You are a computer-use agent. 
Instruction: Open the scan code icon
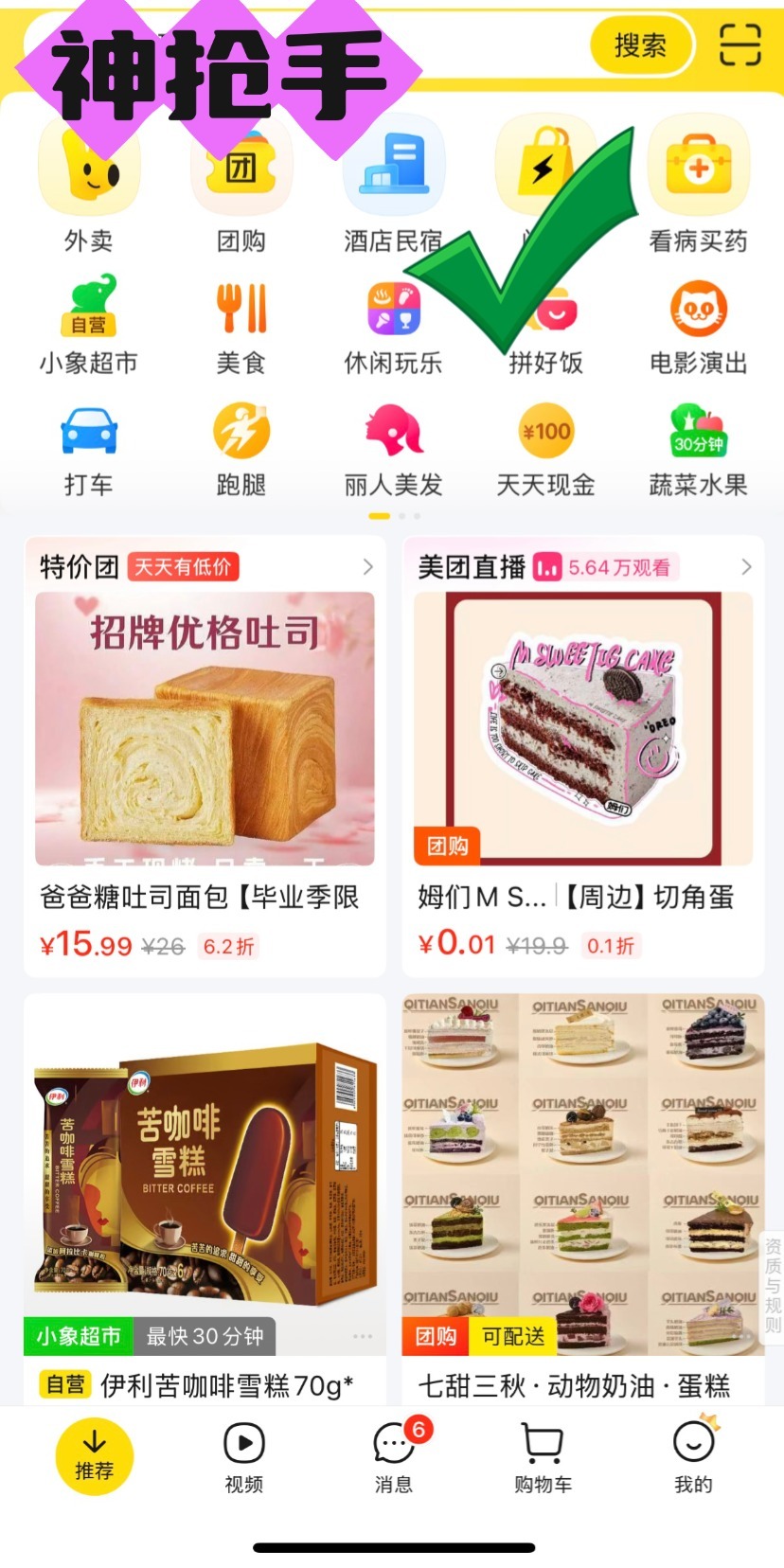click(x=739, y=45)
